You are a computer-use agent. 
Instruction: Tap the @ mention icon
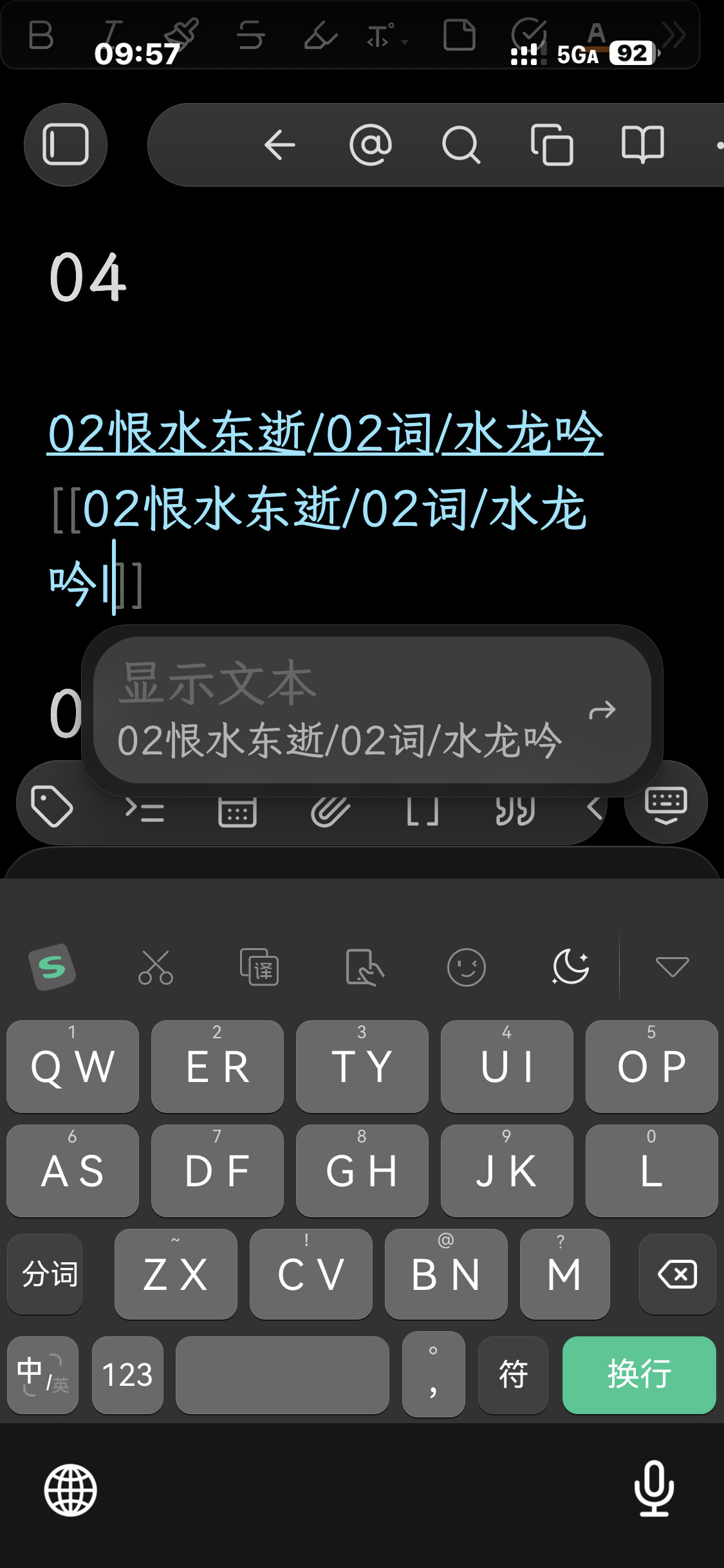[370, 144]
